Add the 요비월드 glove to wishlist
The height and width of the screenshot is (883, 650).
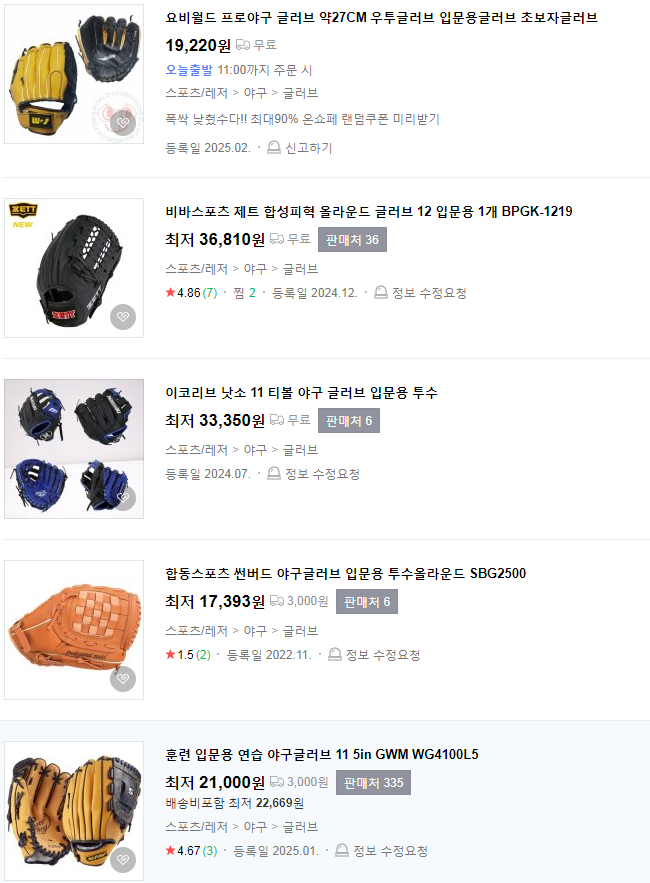pos(122,123)
